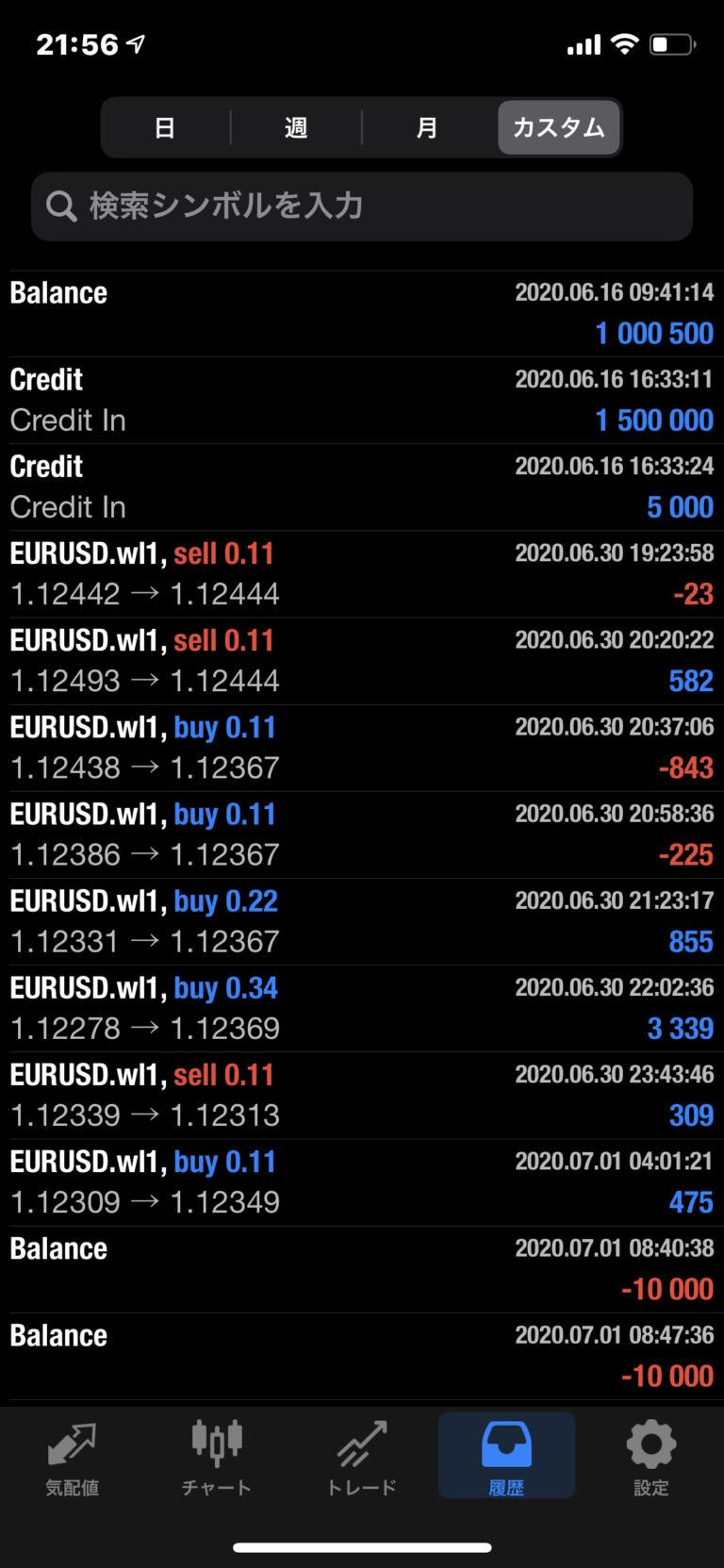724x1568 pixels.
Task: Open the EURUSD buy 0.34 trade entry
Action: click(x=362, y=1009)
